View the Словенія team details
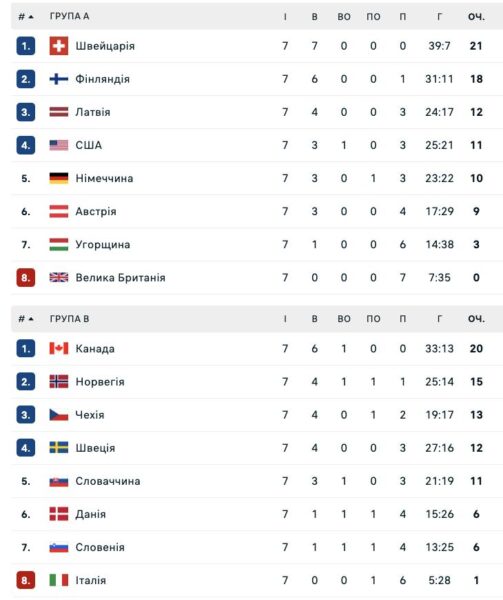The height and width of the screenshot is (600, 503). (257, 547)
